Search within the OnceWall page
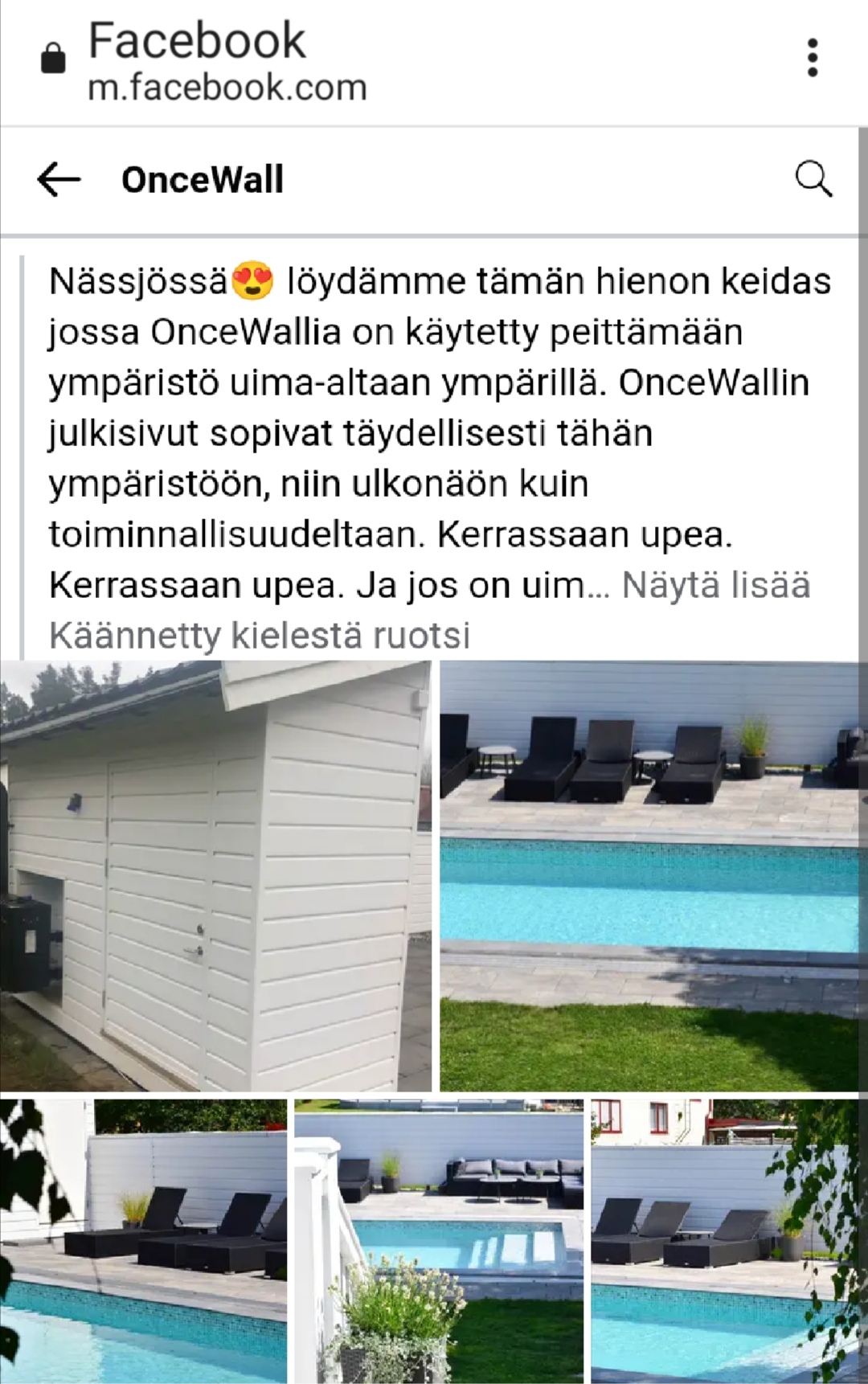Image resolution: width=868 pixels, height=1384 pixels. click(813, 179)
